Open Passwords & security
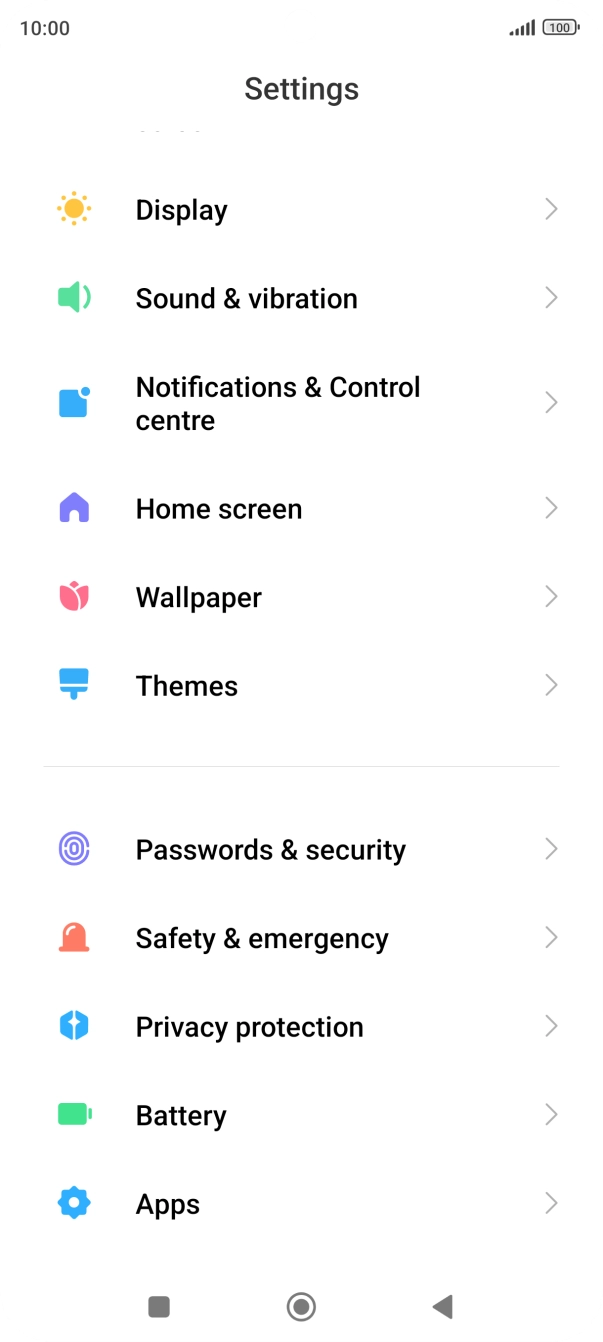 coord(300,850)
